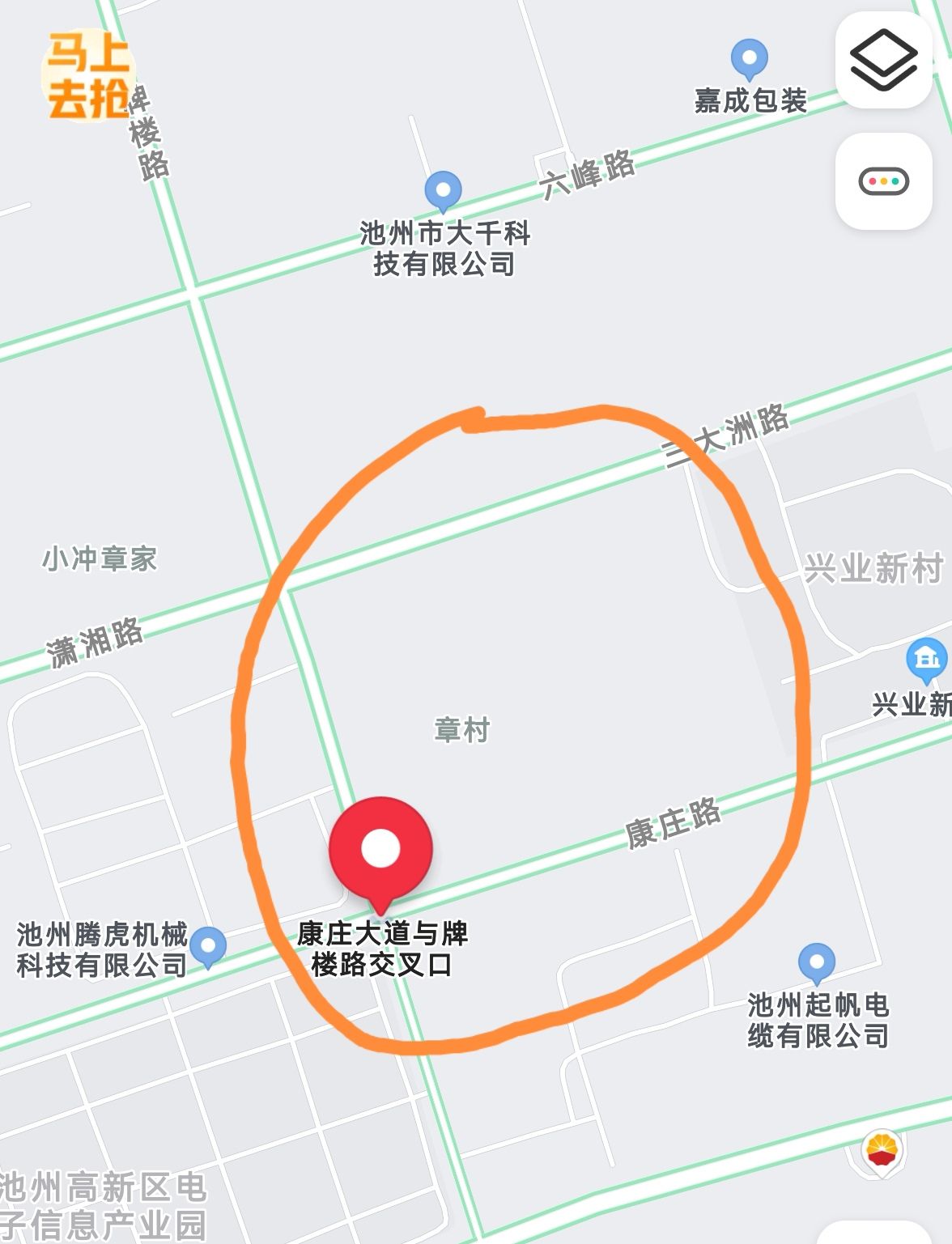Select the 池州市大千科技有限公司 marker

tap(443, 191)
